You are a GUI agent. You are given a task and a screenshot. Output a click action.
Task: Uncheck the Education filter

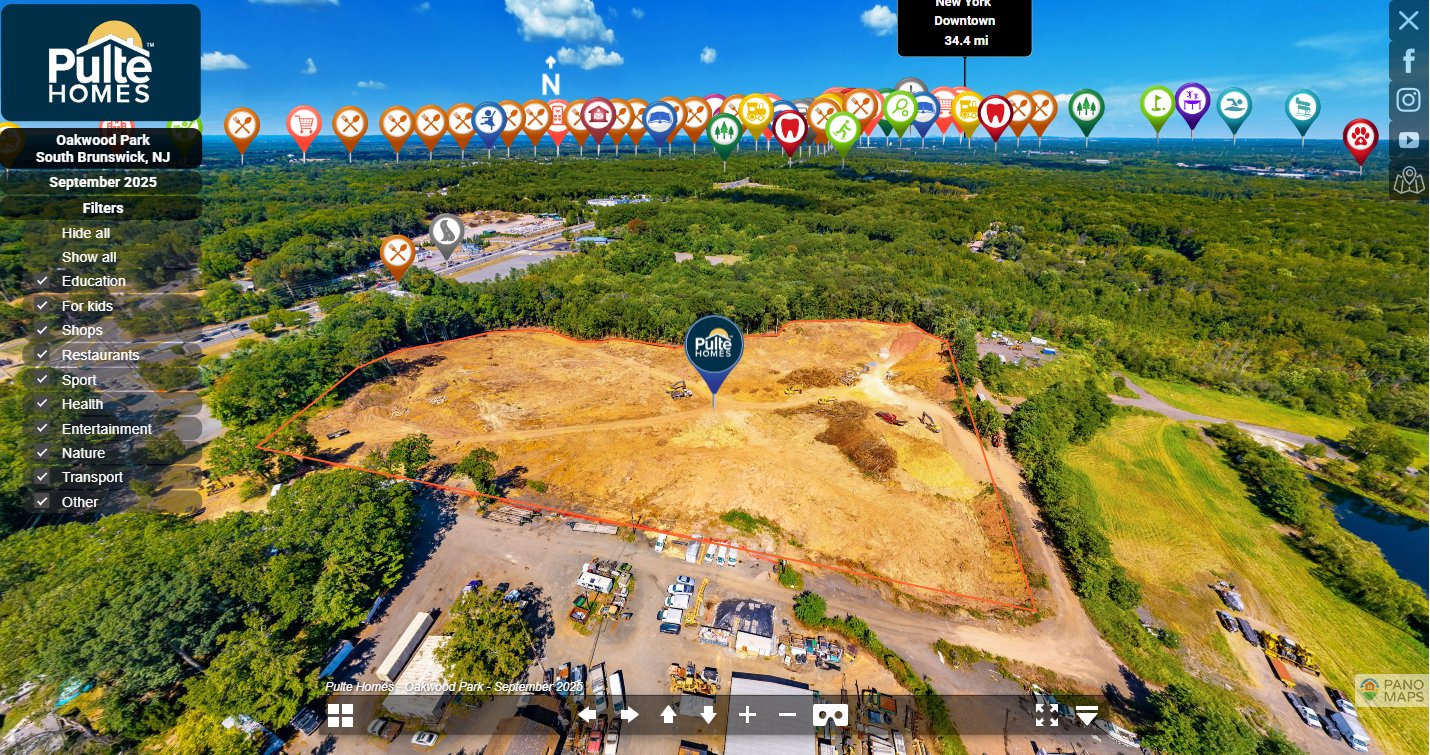click(x=42, y=281)
